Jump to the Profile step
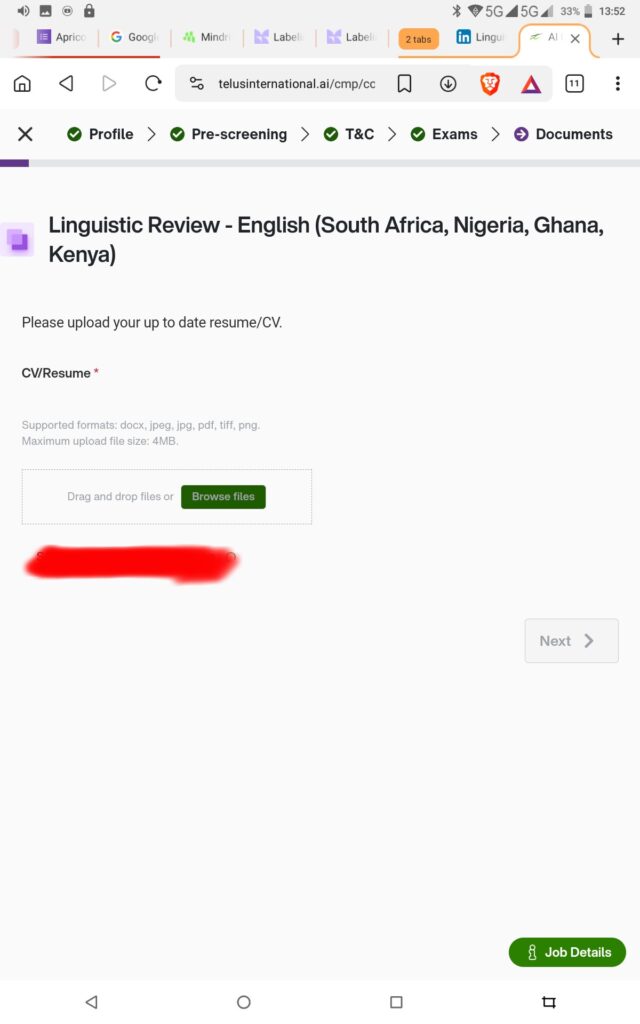 tap(100, 134)
